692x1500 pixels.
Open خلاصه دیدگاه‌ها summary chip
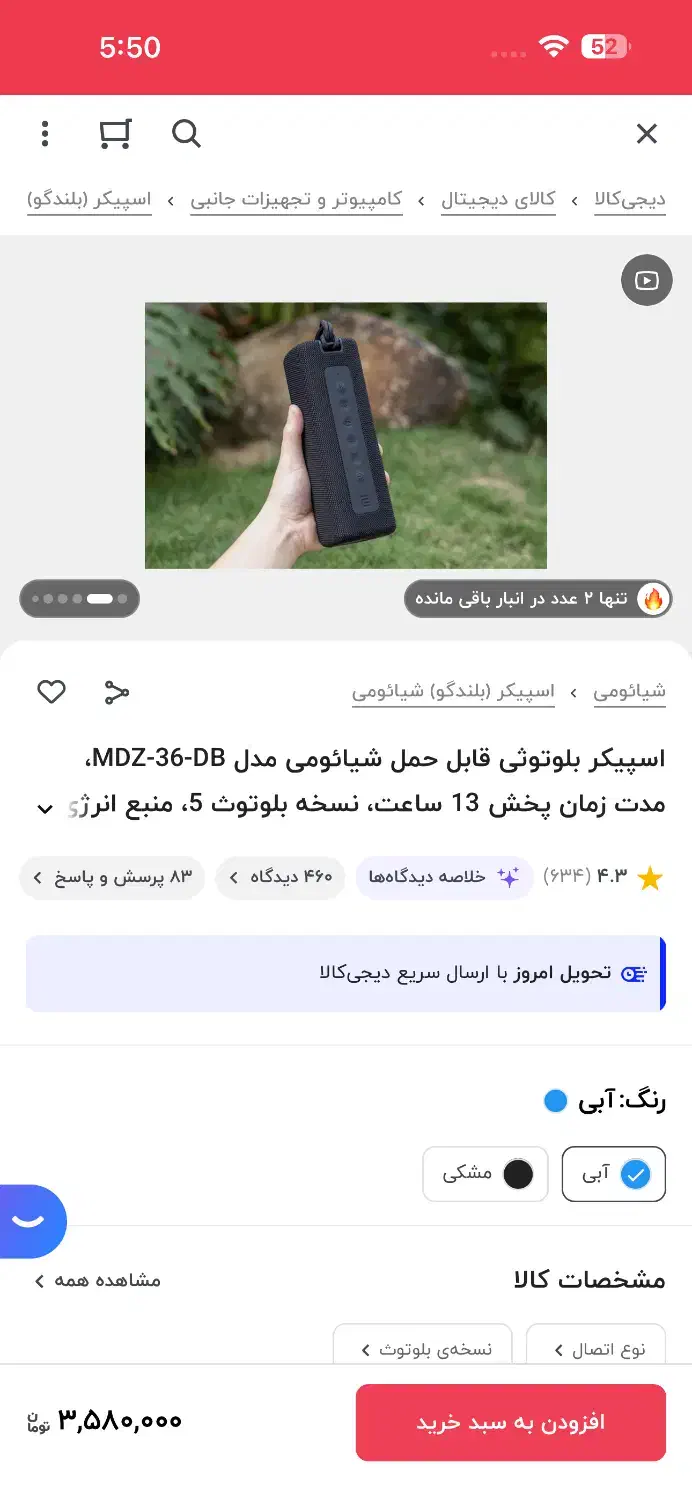(x=444, y=878)
